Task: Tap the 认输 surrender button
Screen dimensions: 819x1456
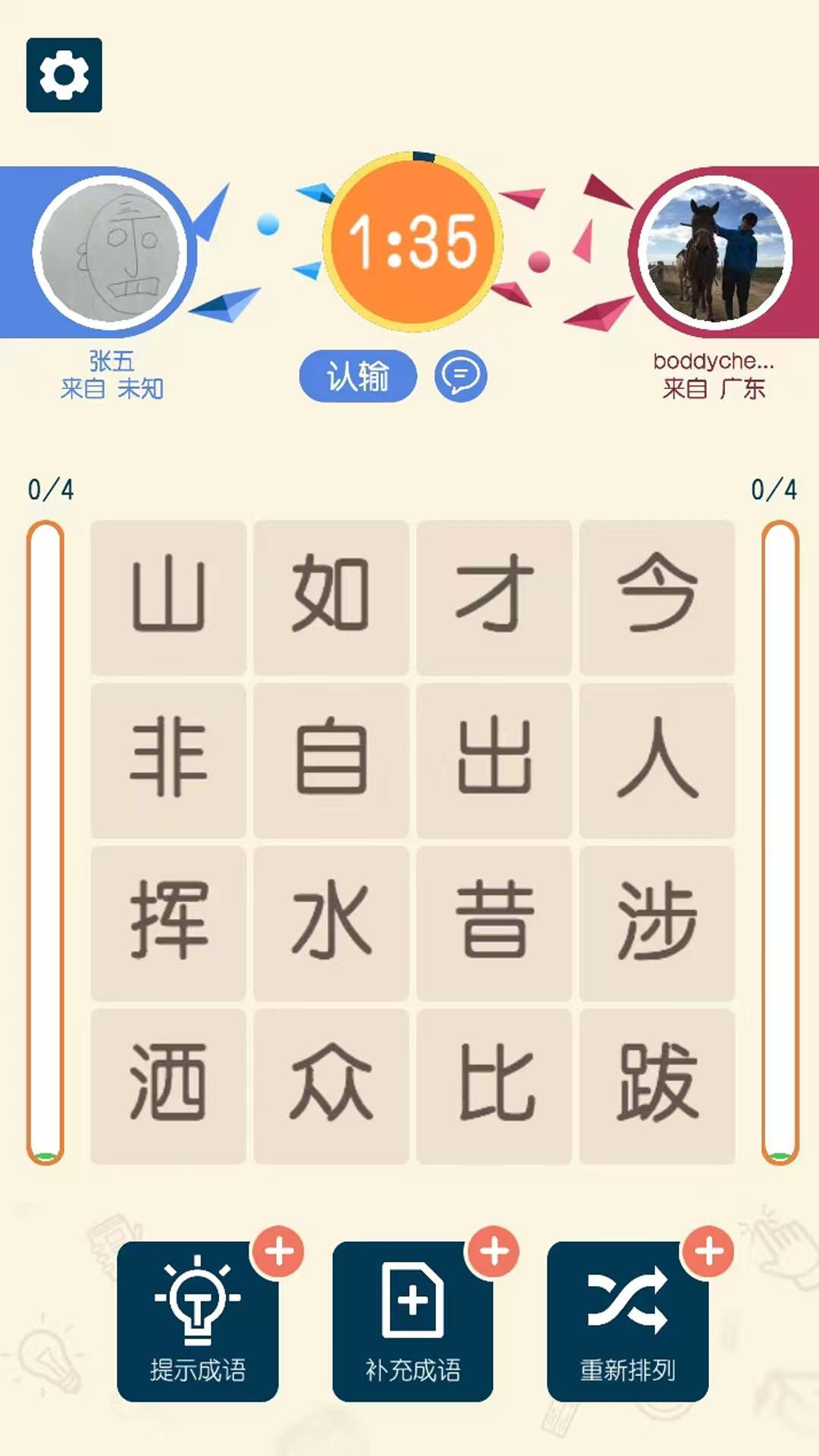Action: tap(358, 376)
